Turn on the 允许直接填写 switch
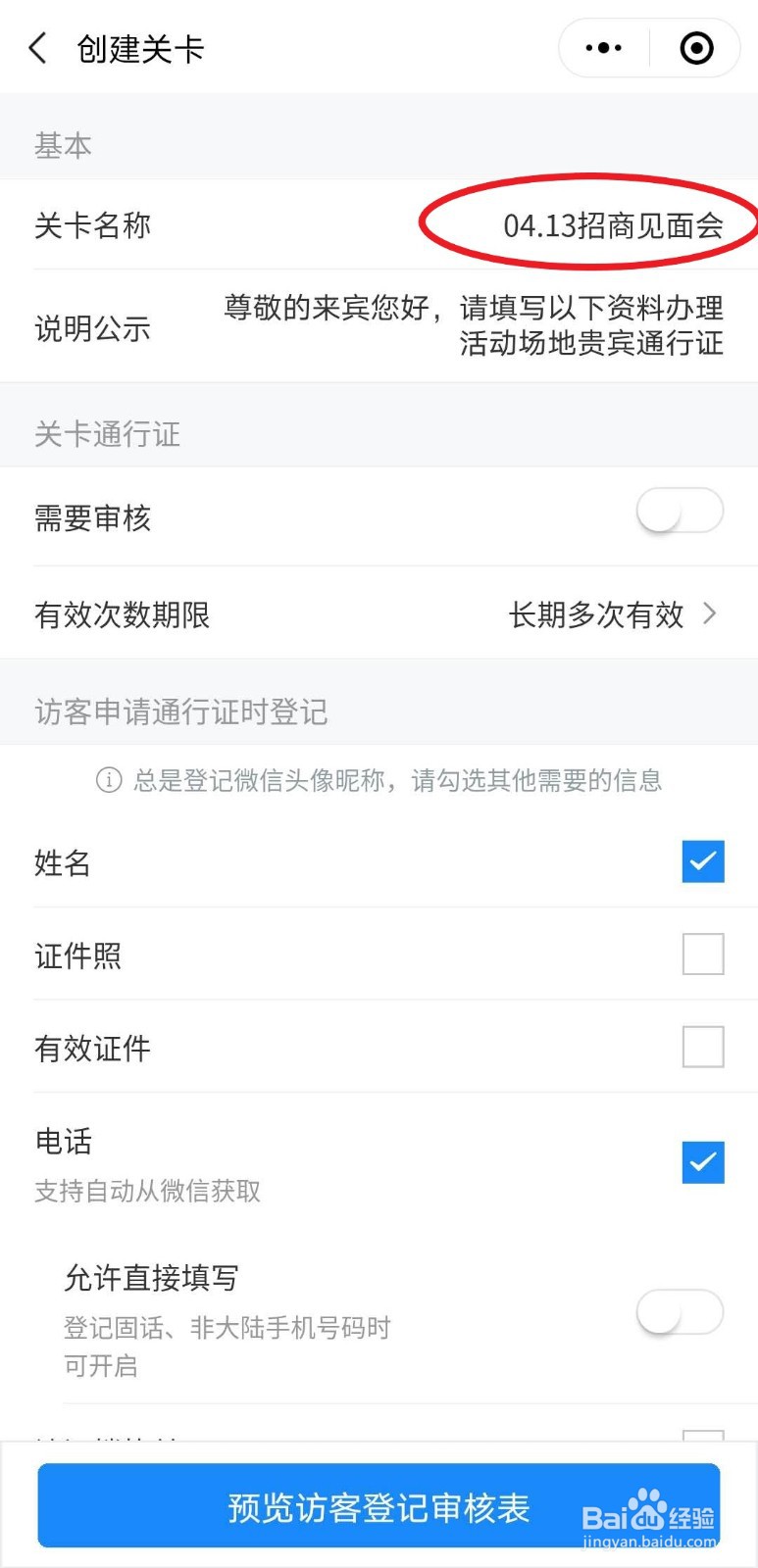Screen dimensions: 758x1568 [680, 1311]
